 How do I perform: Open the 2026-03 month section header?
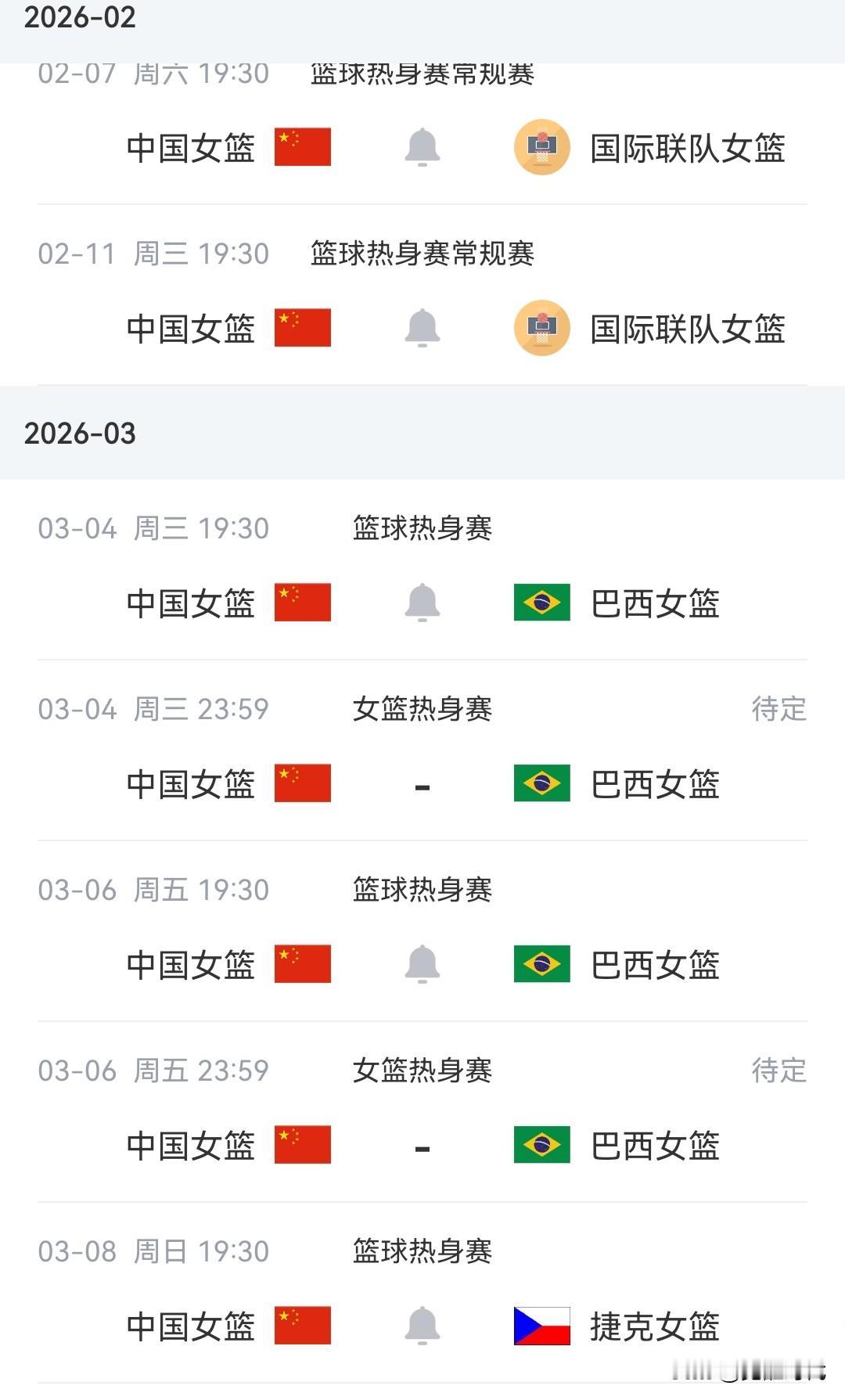tap(81, 433)
